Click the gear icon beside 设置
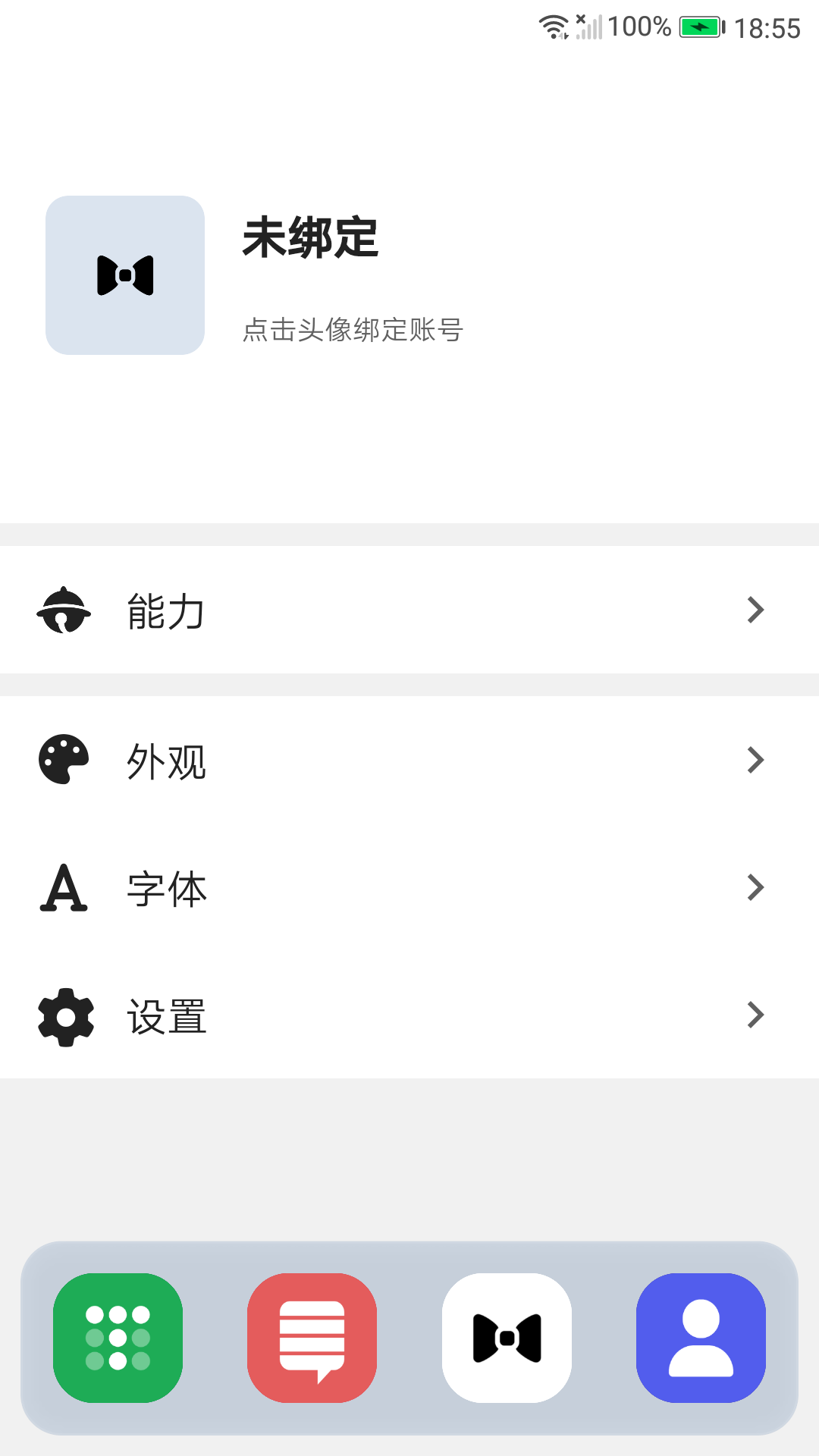Viewport: 819px width, 1456px height. pyautogui.click(x=64, y=1015)
